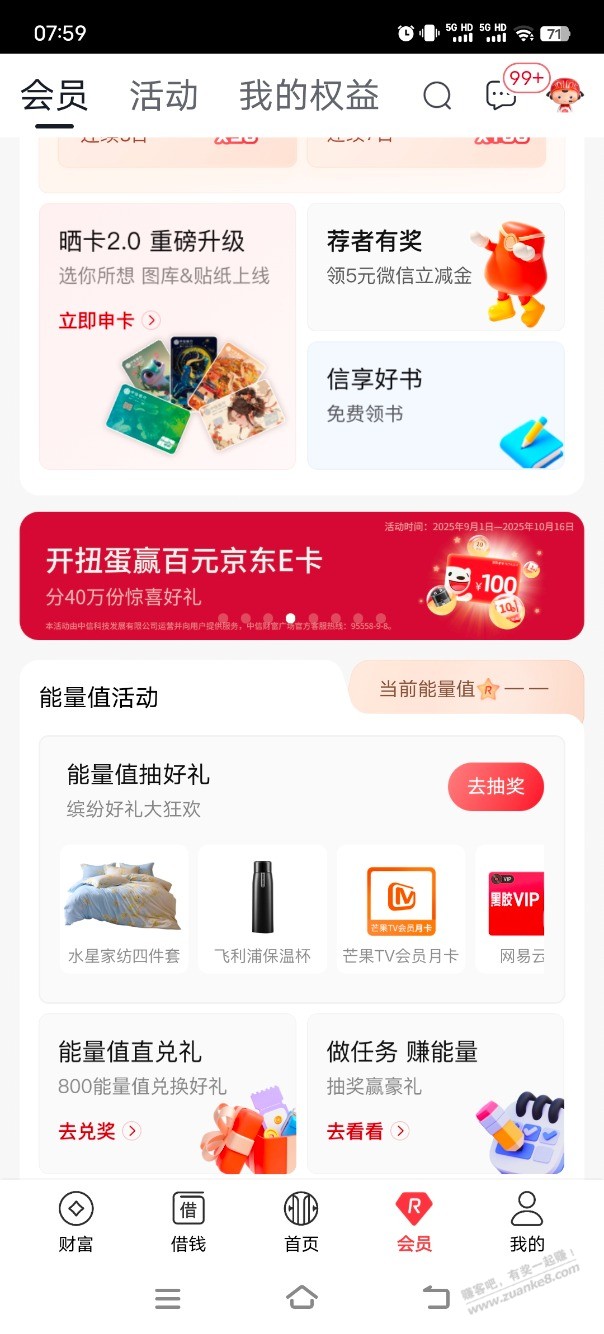
Task: Go to the 借钱 tab
Action: pos(188,1222)
